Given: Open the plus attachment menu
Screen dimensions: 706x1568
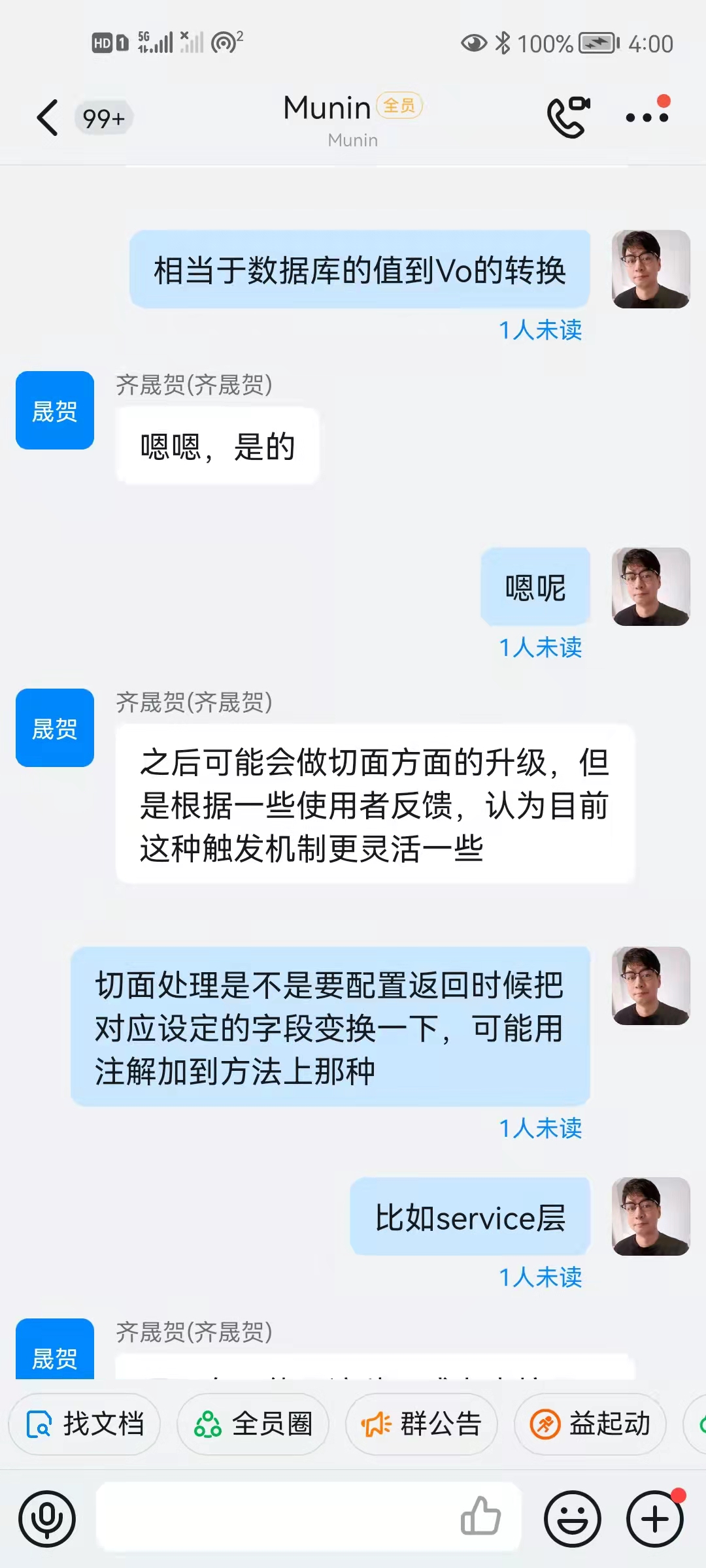Looking at the screenshot, I should pos(655,1519).
